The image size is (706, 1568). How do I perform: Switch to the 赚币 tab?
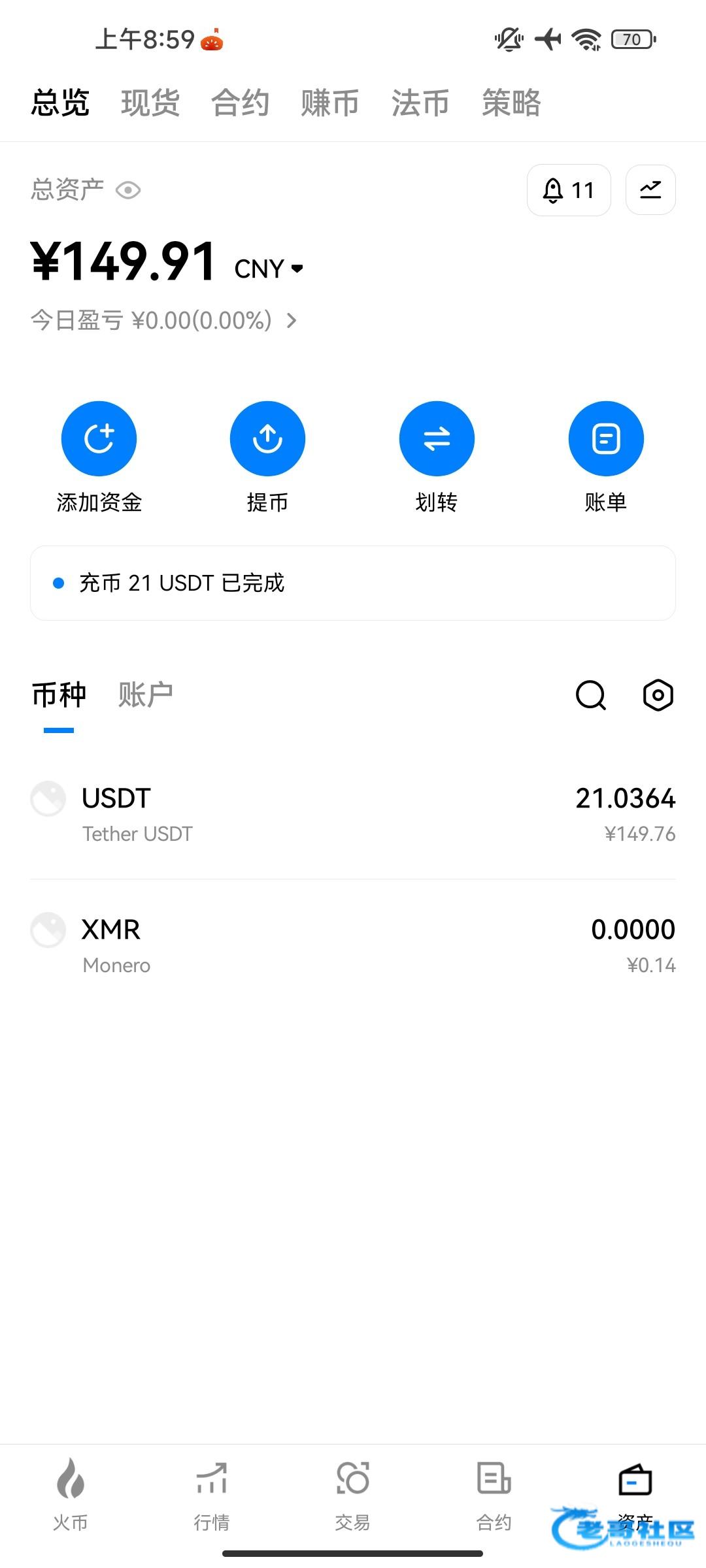329,103
